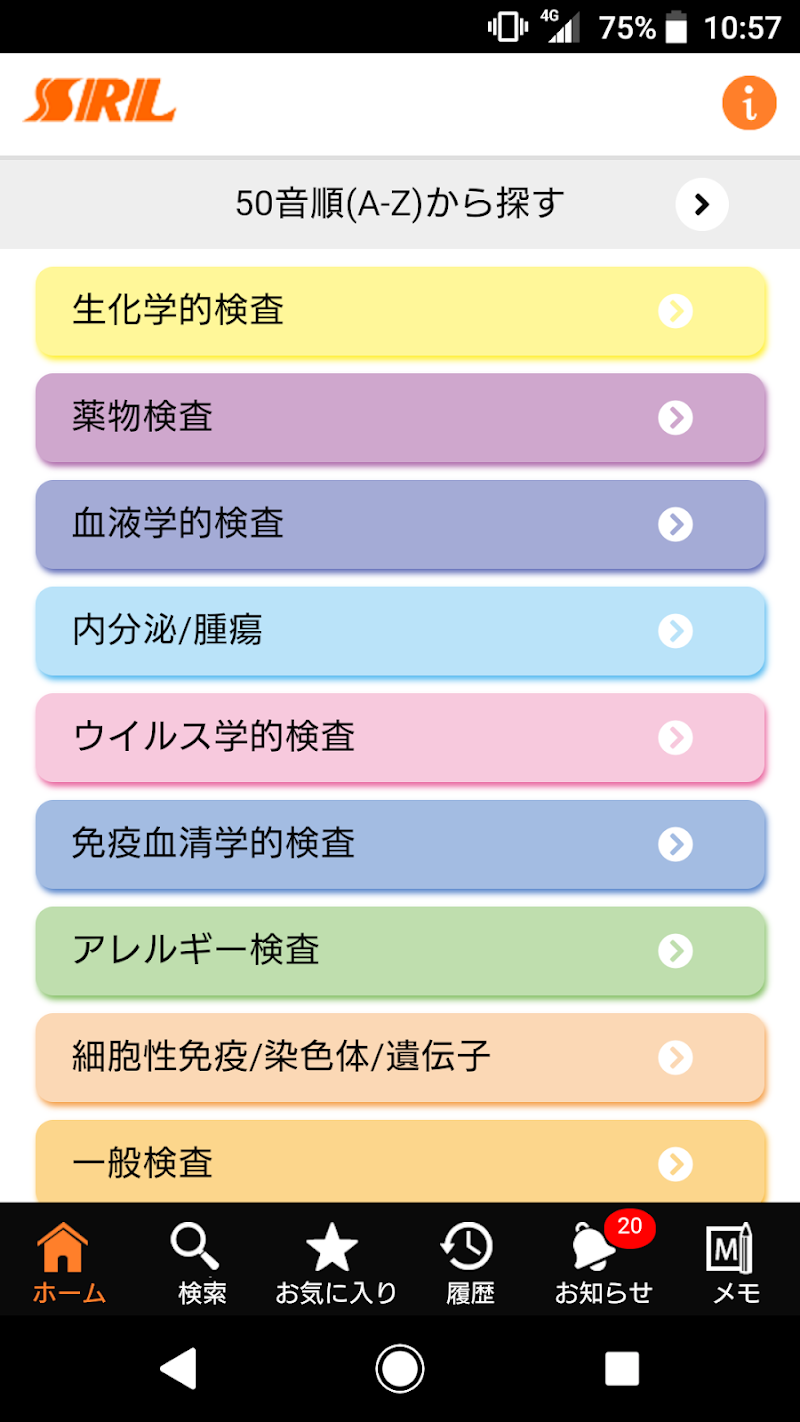Switch to the ホーム tab

[x=68, y=1262]
